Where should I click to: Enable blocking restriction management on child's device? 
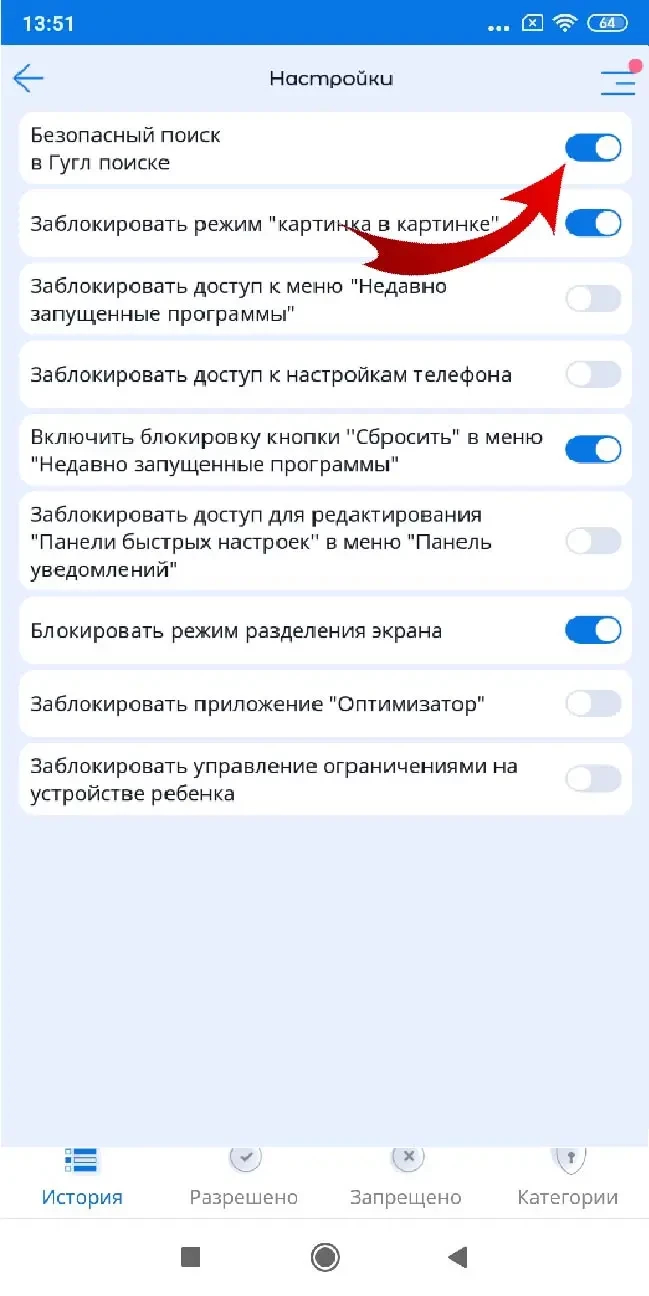[593, 779]
